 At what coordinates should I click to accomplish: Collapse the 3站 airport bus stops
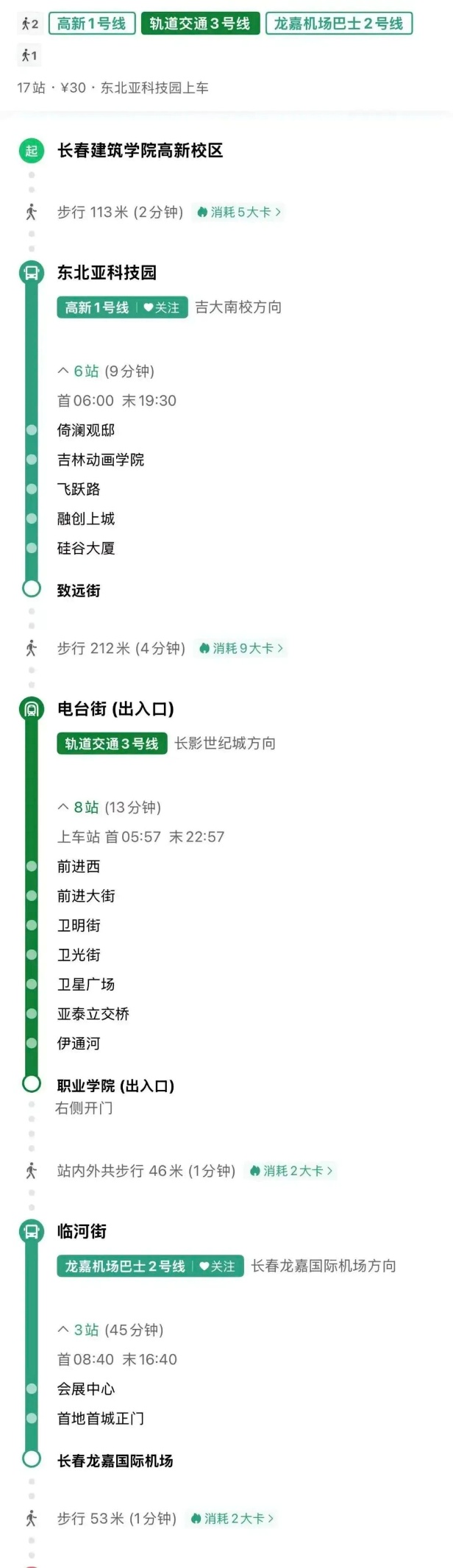tap(110, 1329)
